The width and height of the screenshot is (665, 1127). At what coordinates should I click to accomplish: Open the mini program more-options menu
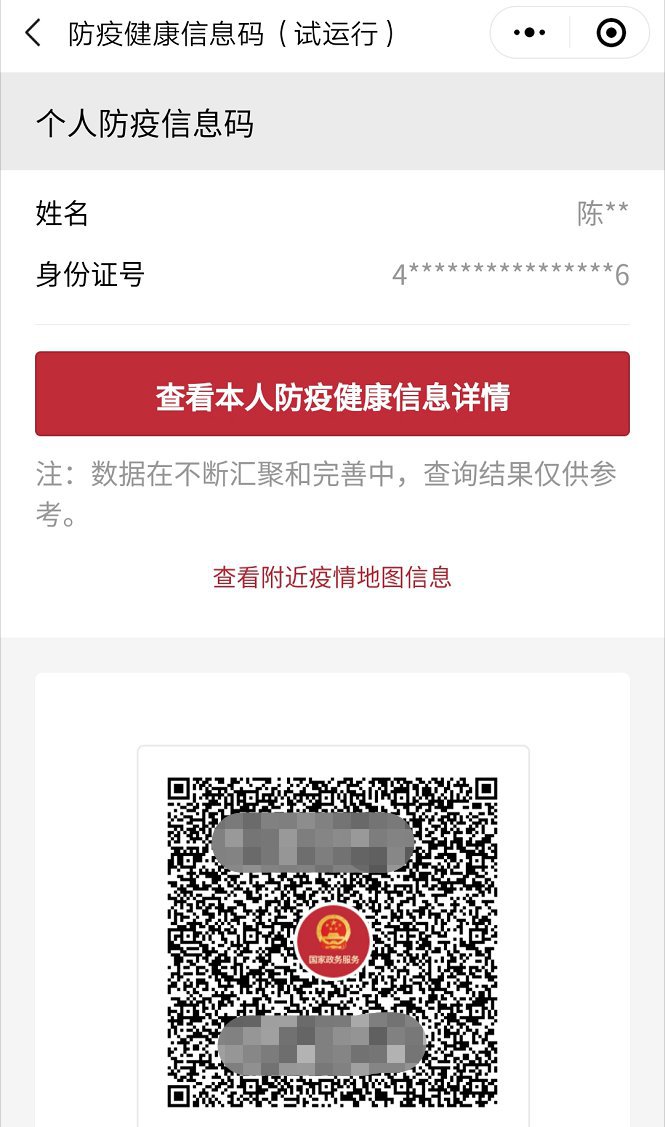pos(529,34)
